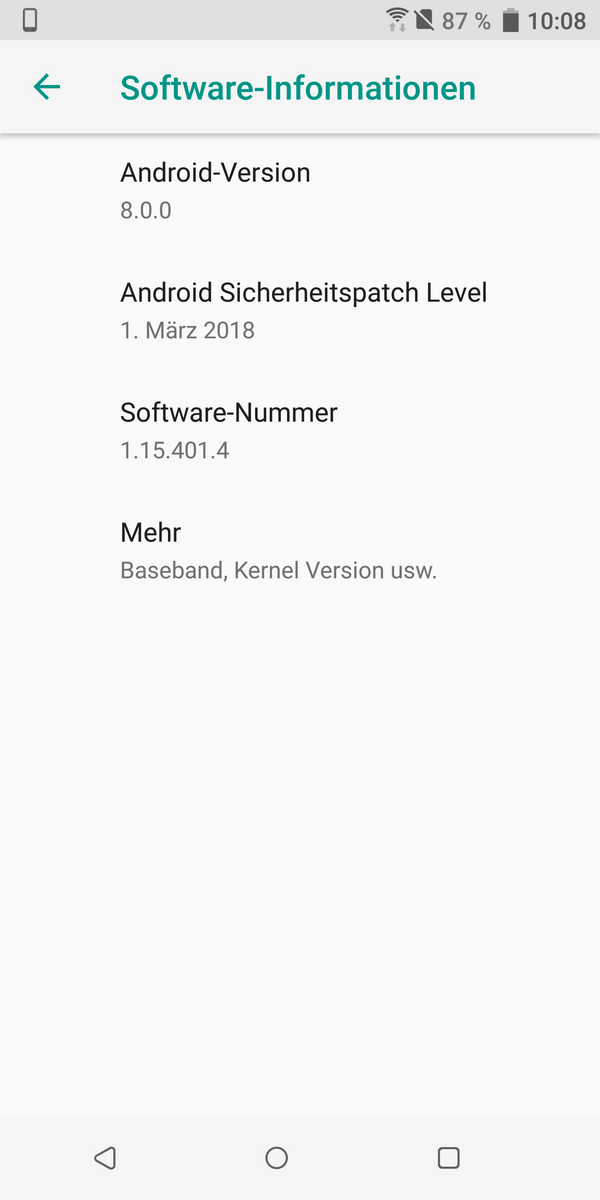The image size is (600, 1200).
Task: Tap the system home button
Action: coord(277,1158)
